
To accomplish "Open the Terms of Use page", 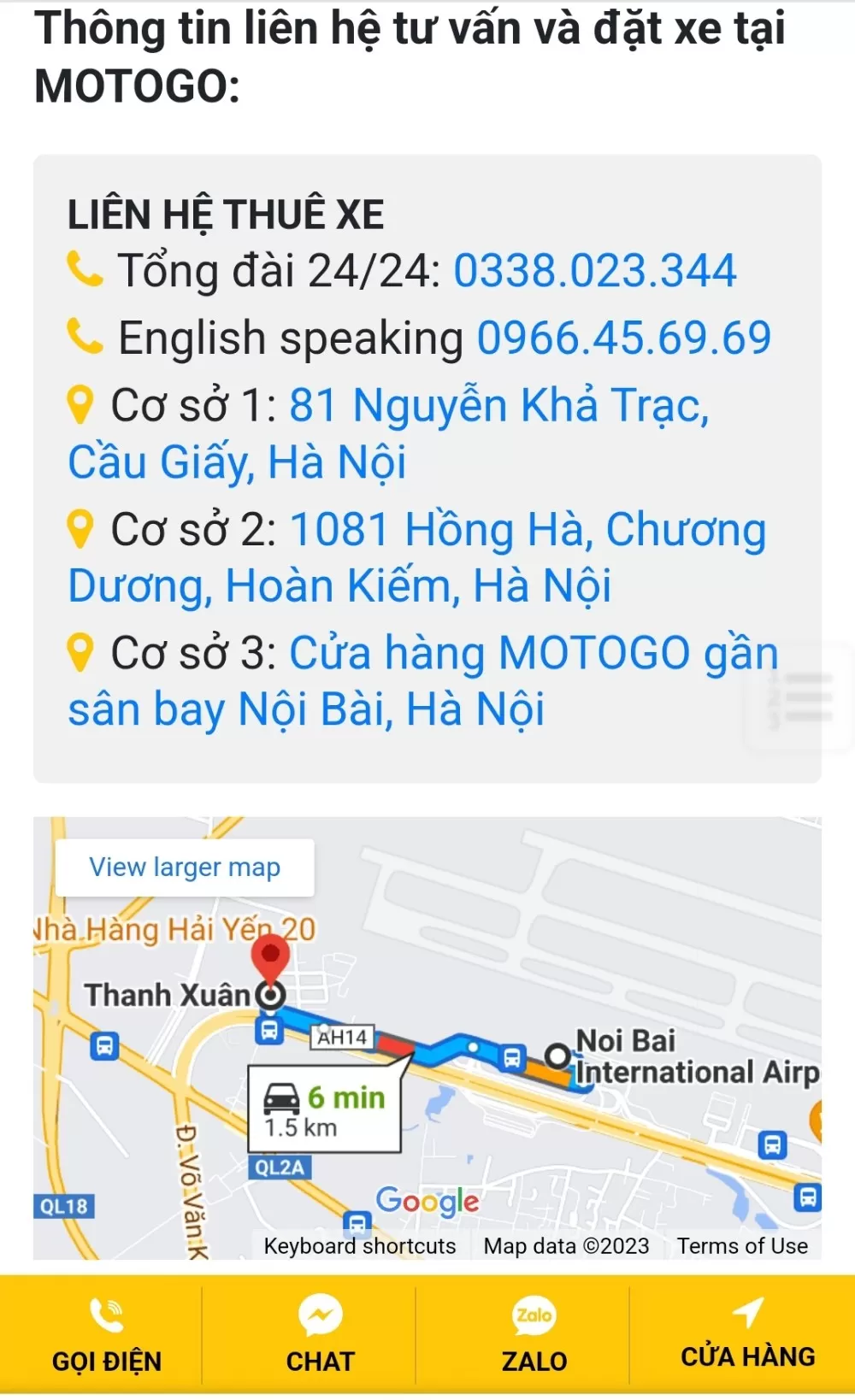I will click(742, 1246).
